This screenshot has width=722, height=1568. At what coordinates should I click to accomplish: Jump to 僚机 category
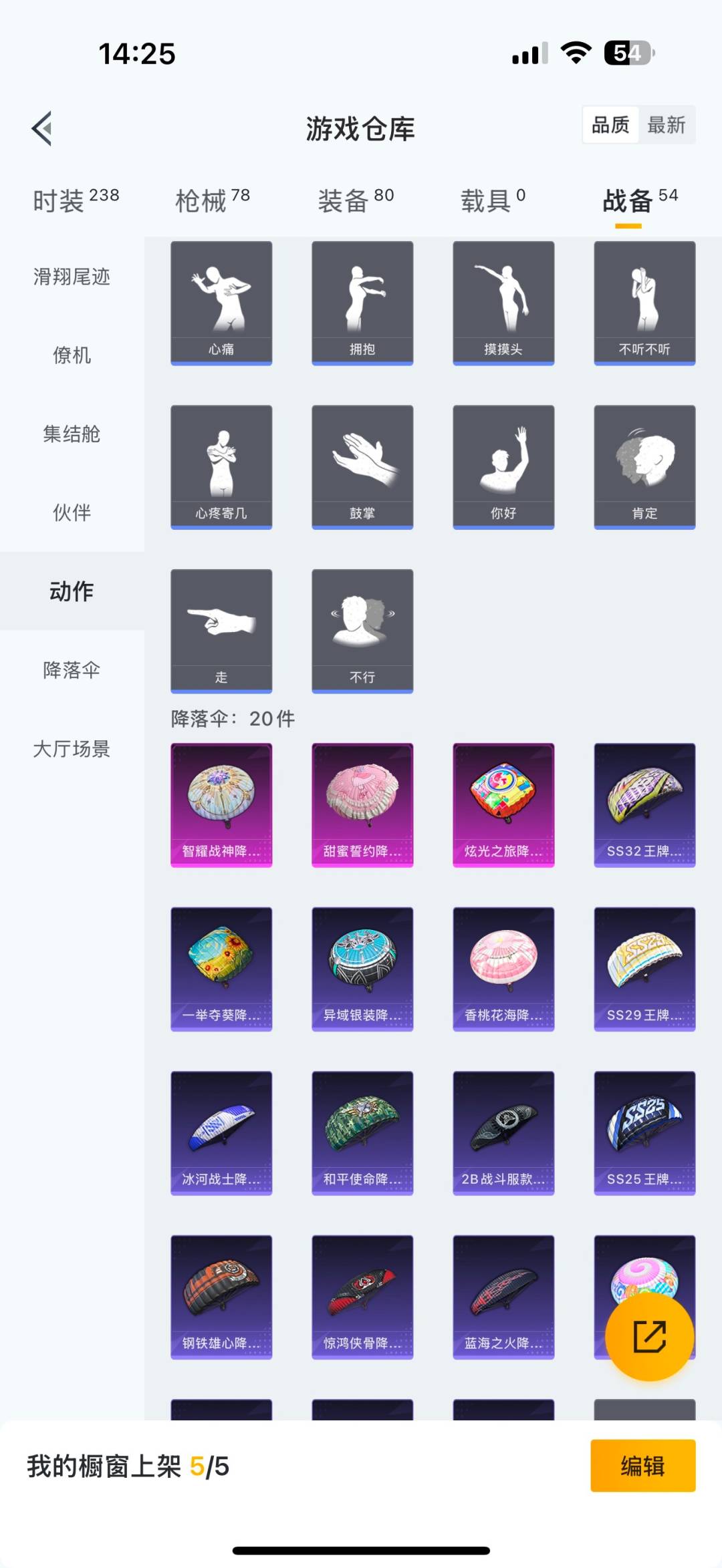72,355
